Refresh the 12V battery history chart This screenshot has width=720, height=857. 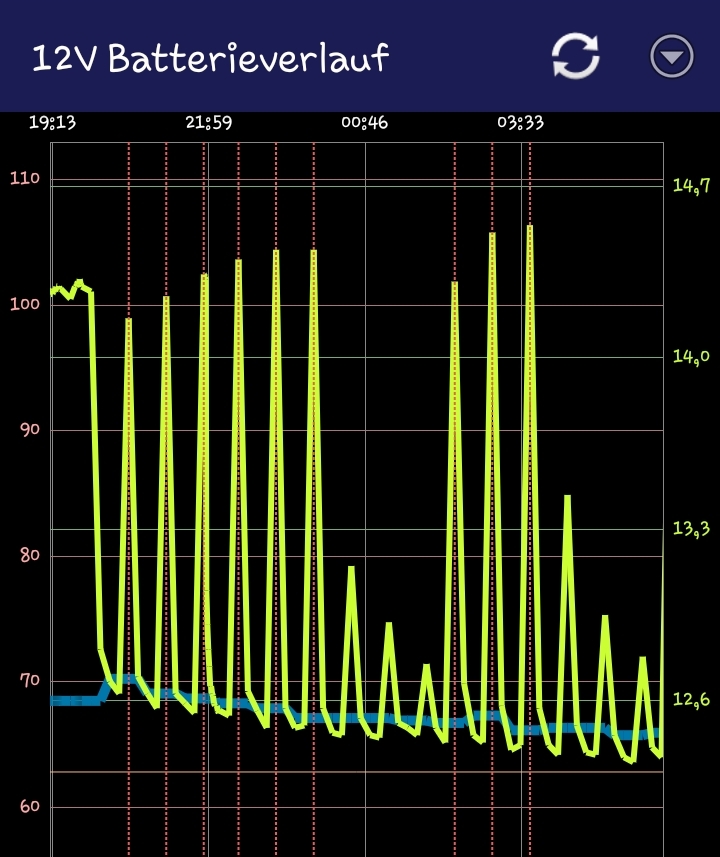click(576, 57)
